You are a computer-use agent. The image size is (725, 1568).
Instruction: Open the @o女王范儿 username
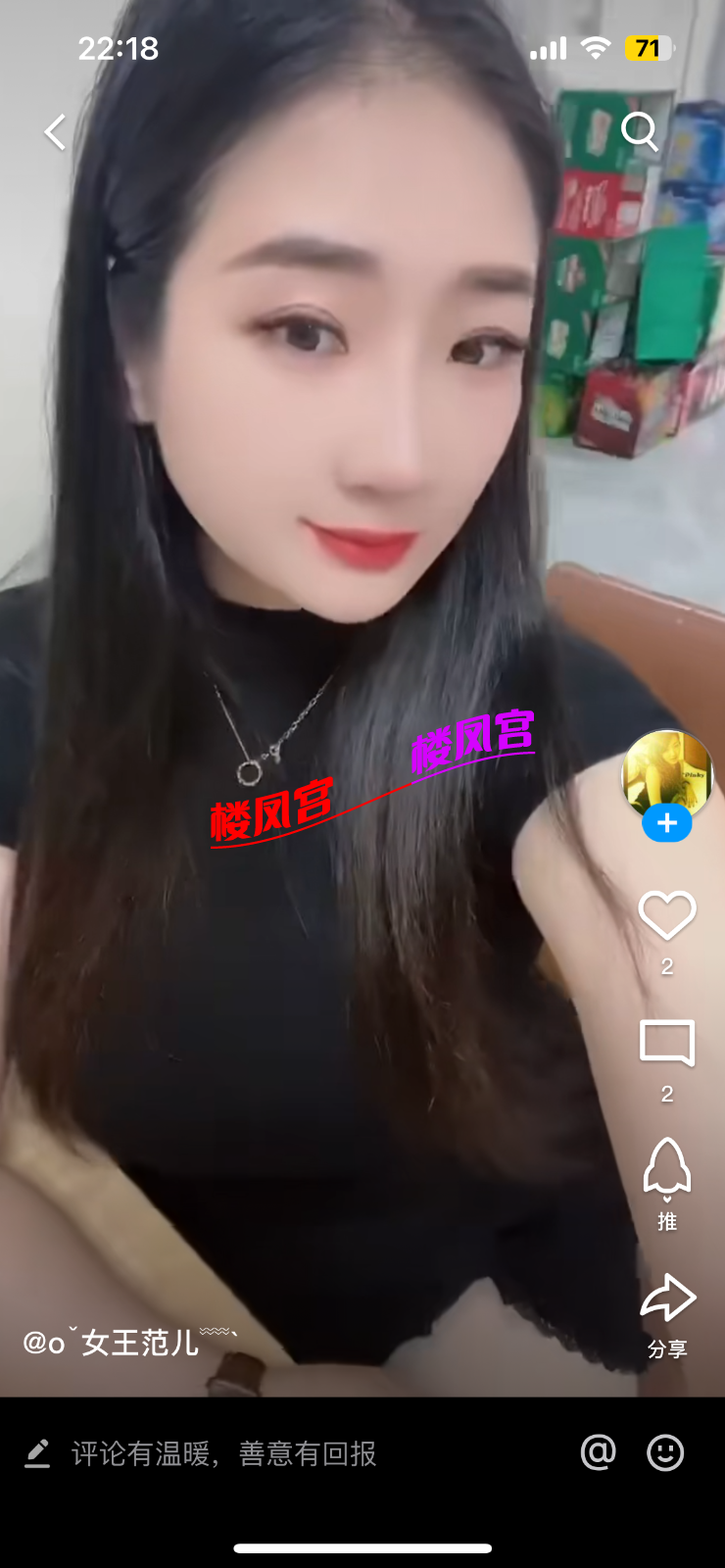pyautogui.click(x=125, y=1341)
